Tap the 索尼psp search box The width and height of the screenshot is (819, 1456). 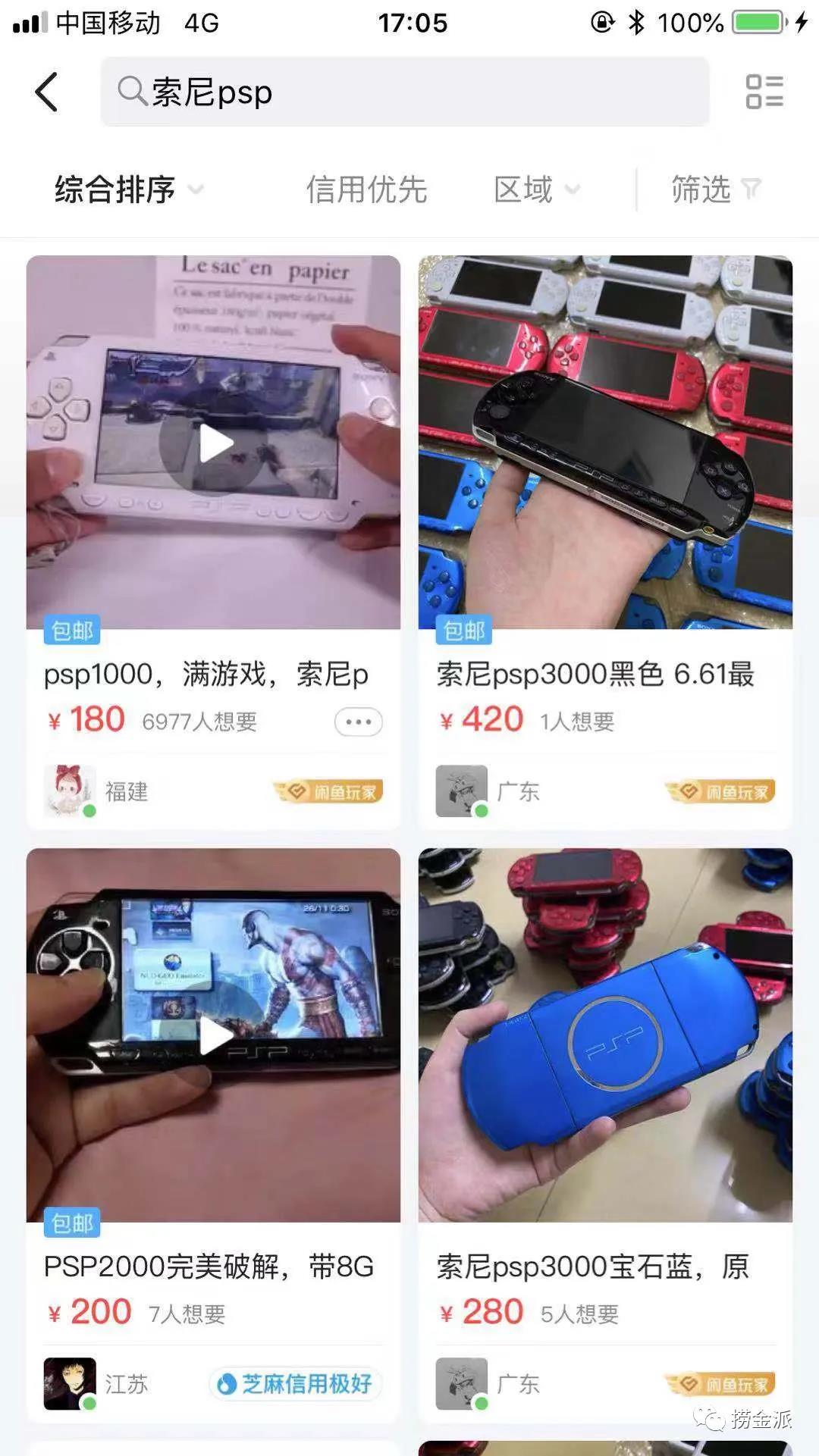405,92
